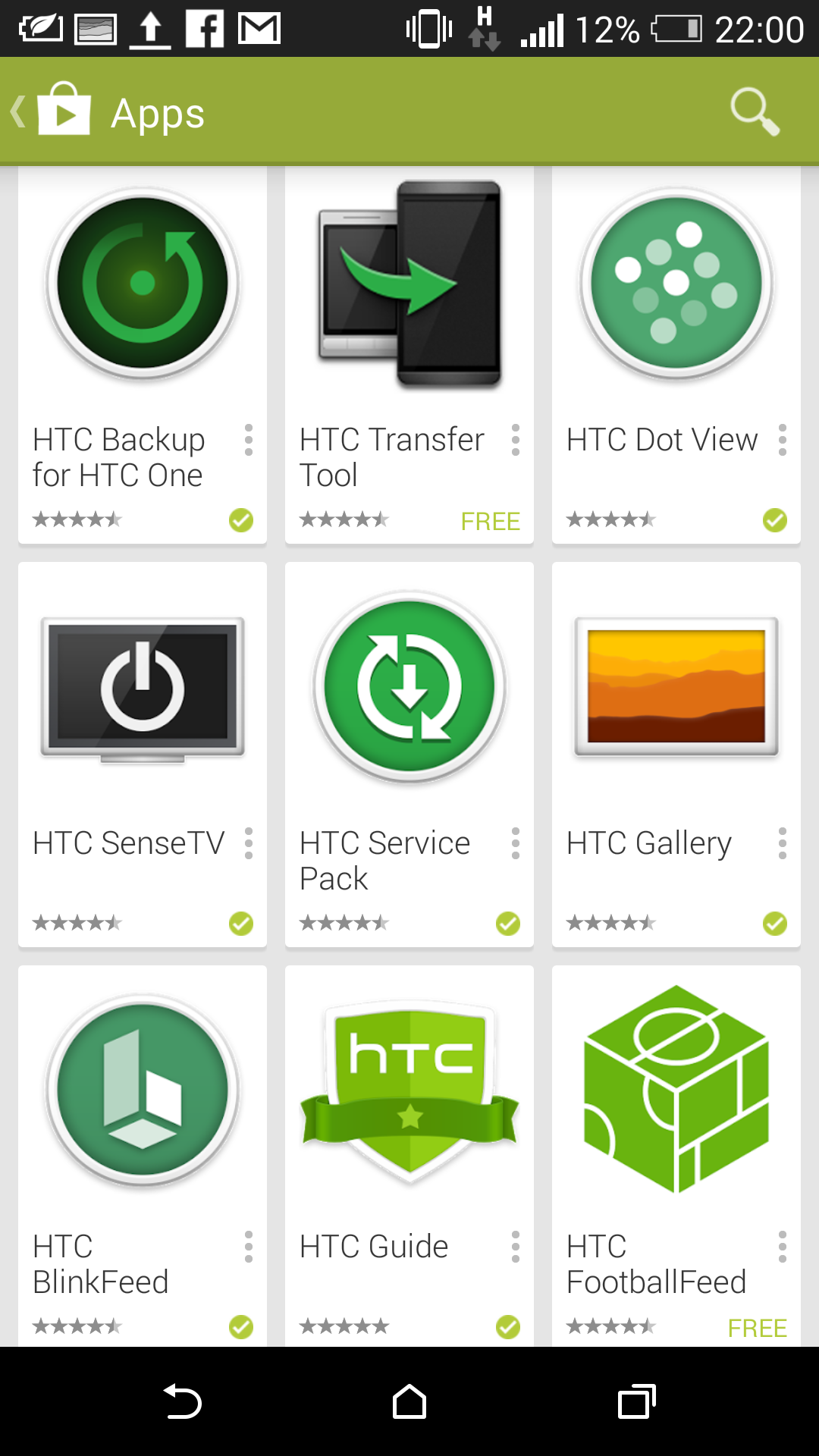The width and height of the screenshot is (819, 1456).
Task: Open overflow menu for HTC Transfer Tool
Action: [x=516, y=440]
